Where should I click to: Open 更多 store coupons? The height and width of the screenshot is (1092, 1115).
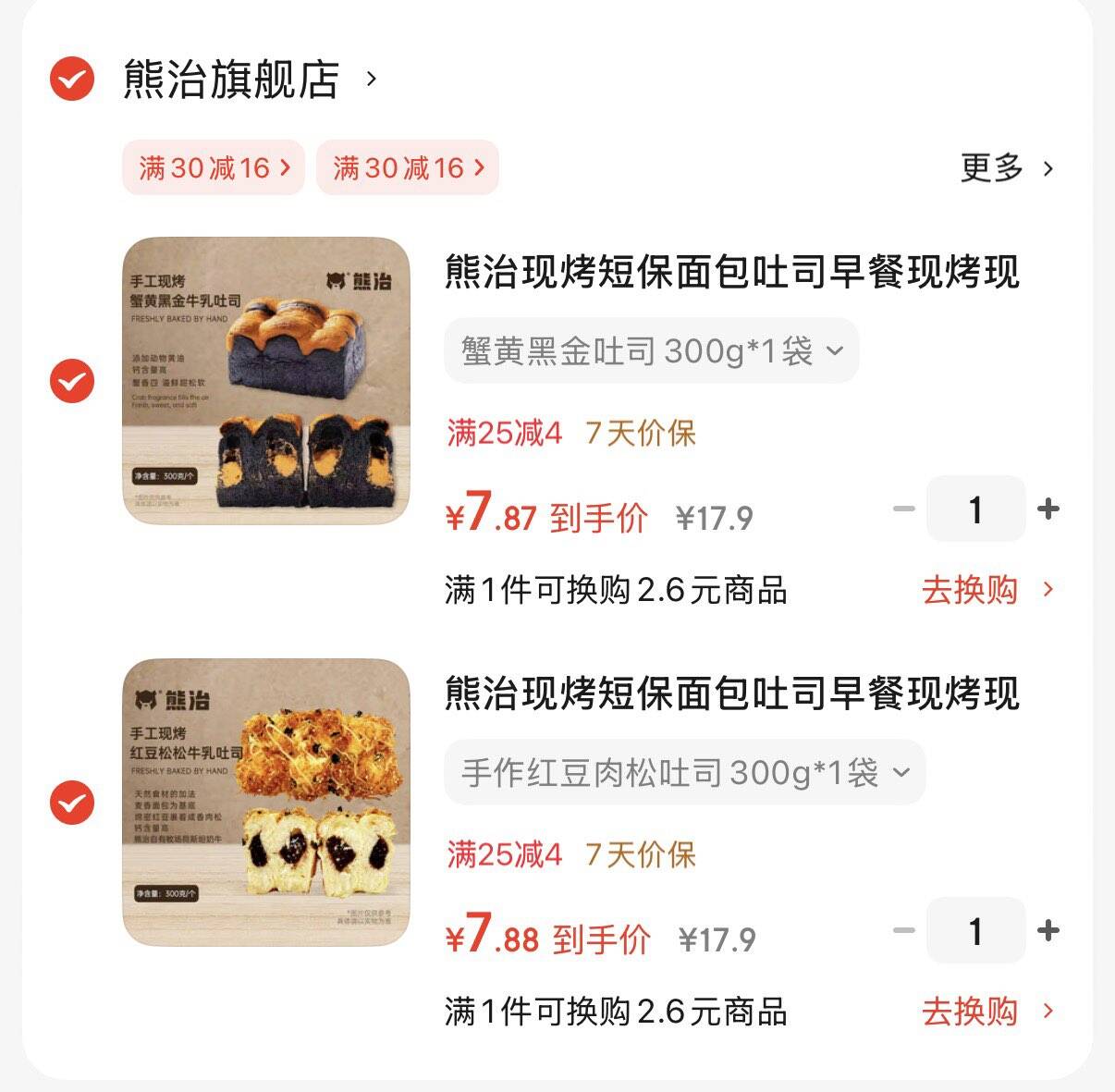pos(1006,168)
